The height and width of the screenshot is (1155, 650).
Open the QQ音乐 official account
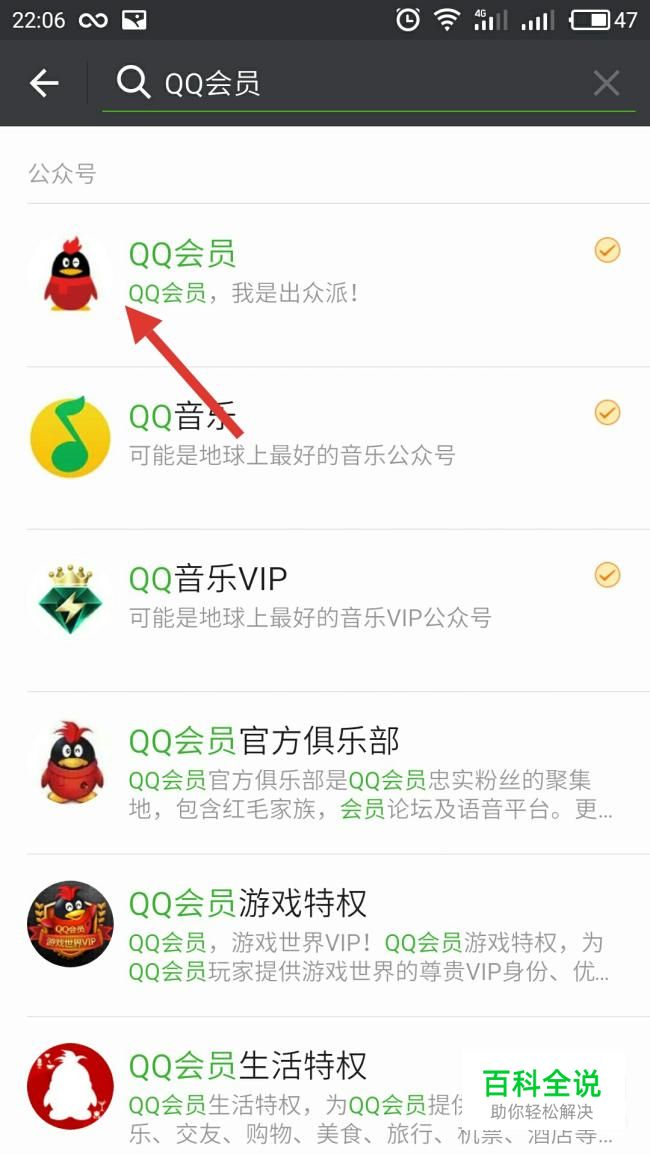point(325,448)
